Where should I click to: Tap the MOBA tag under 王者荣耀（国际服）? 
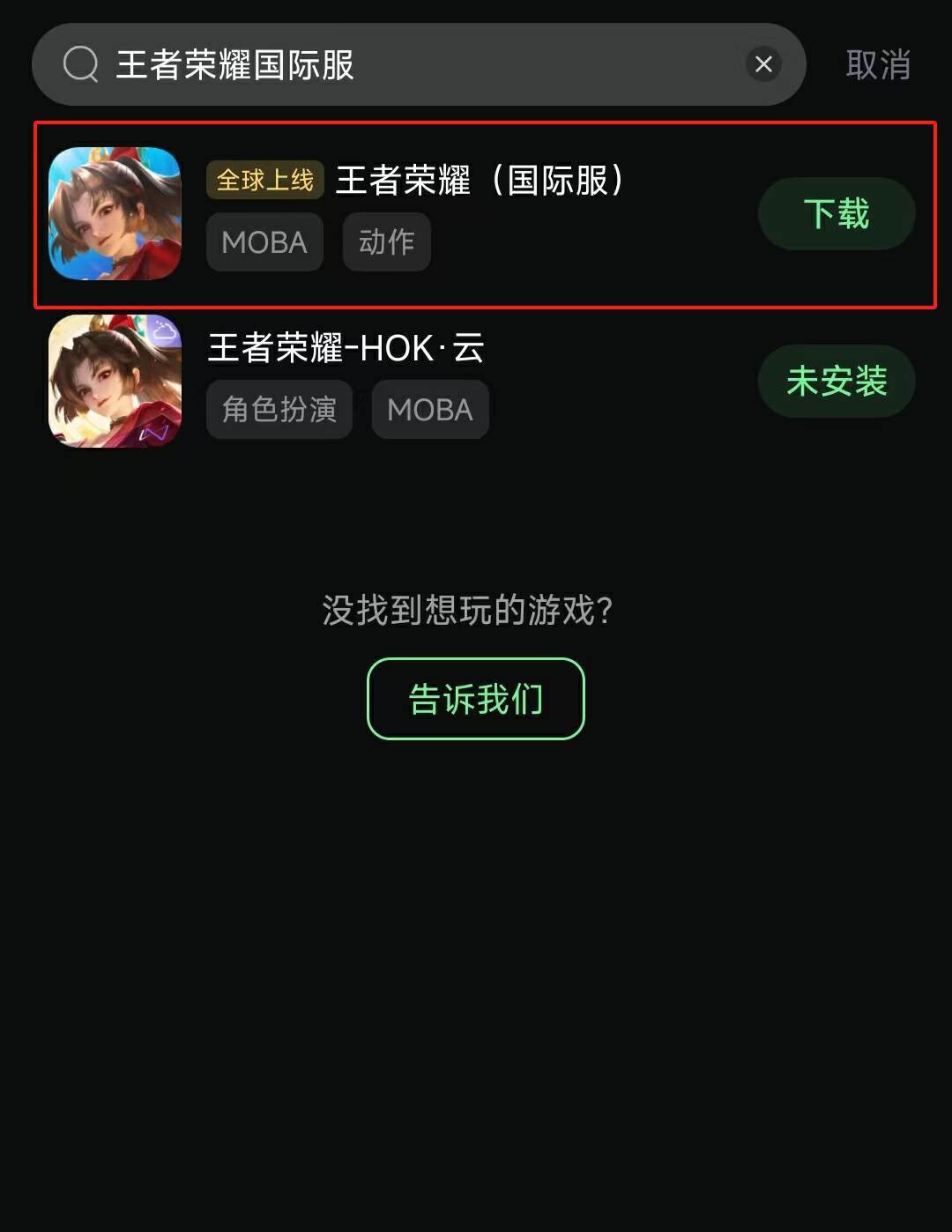tap(264, 241)
